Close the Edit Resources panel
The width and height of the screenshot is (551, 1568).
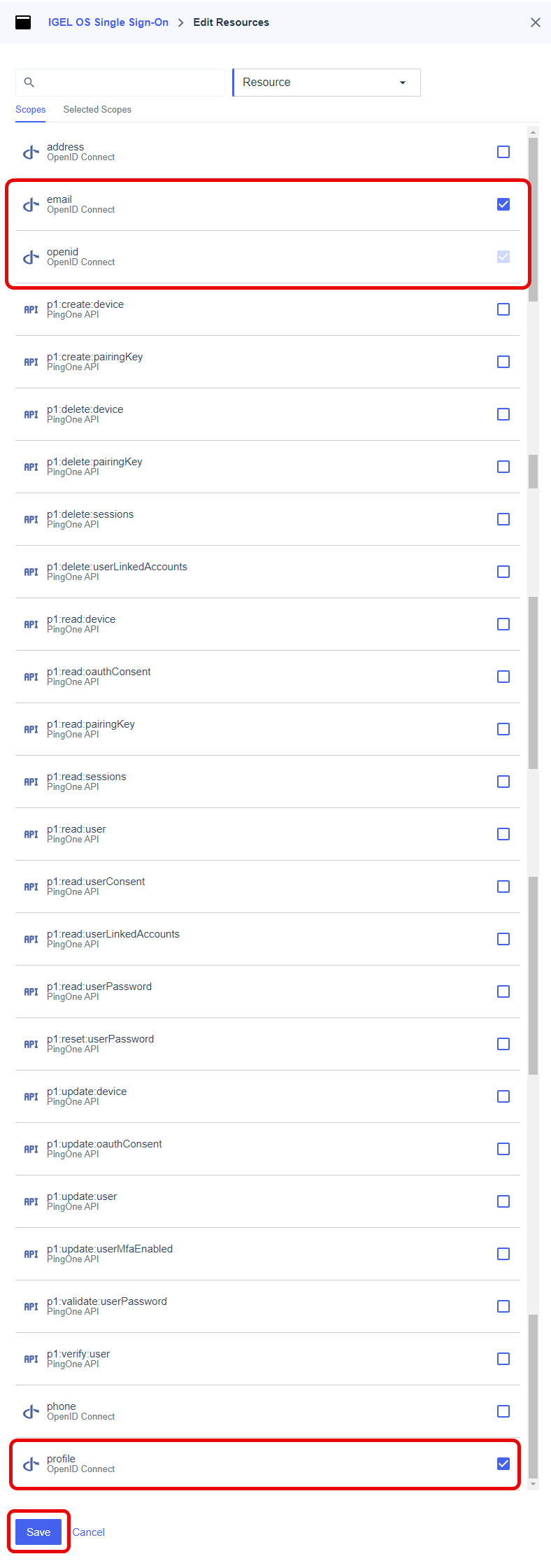[535, 22]
